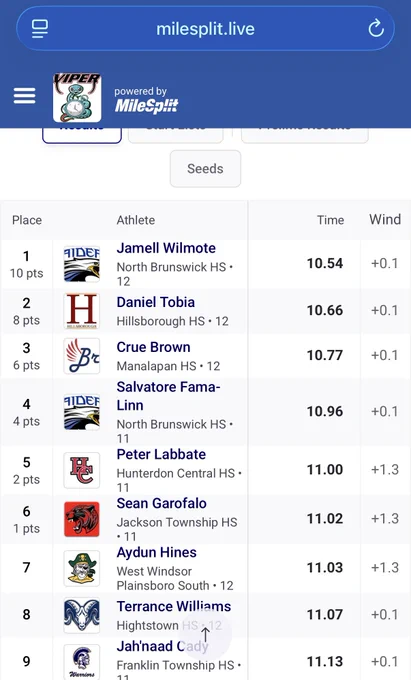The width and height of the screenshot is (411, 680).
Task: View Peter Labbate's profile
Action: coord(161,454)
